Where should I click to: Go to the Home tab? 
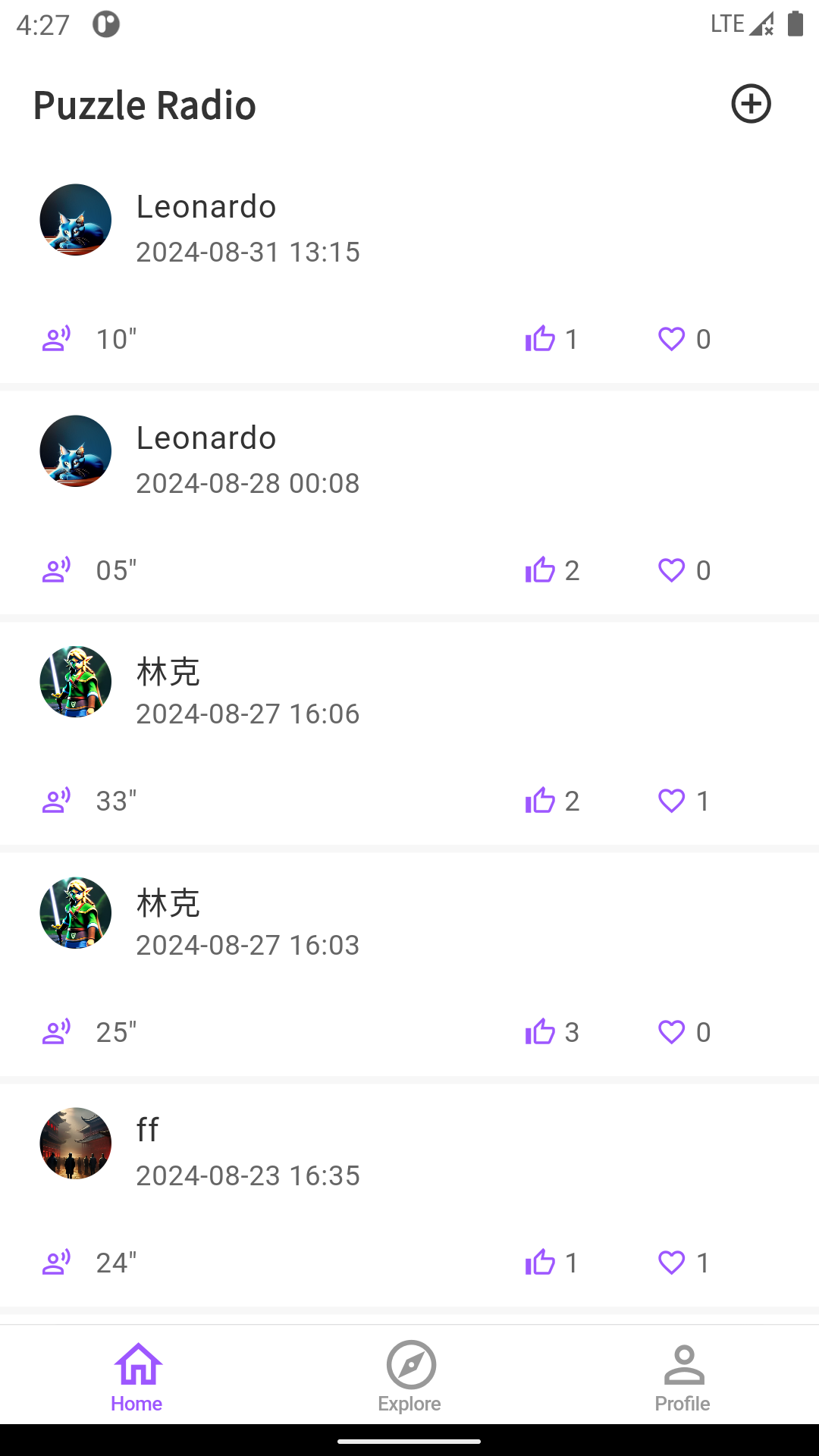point(136,1376)
